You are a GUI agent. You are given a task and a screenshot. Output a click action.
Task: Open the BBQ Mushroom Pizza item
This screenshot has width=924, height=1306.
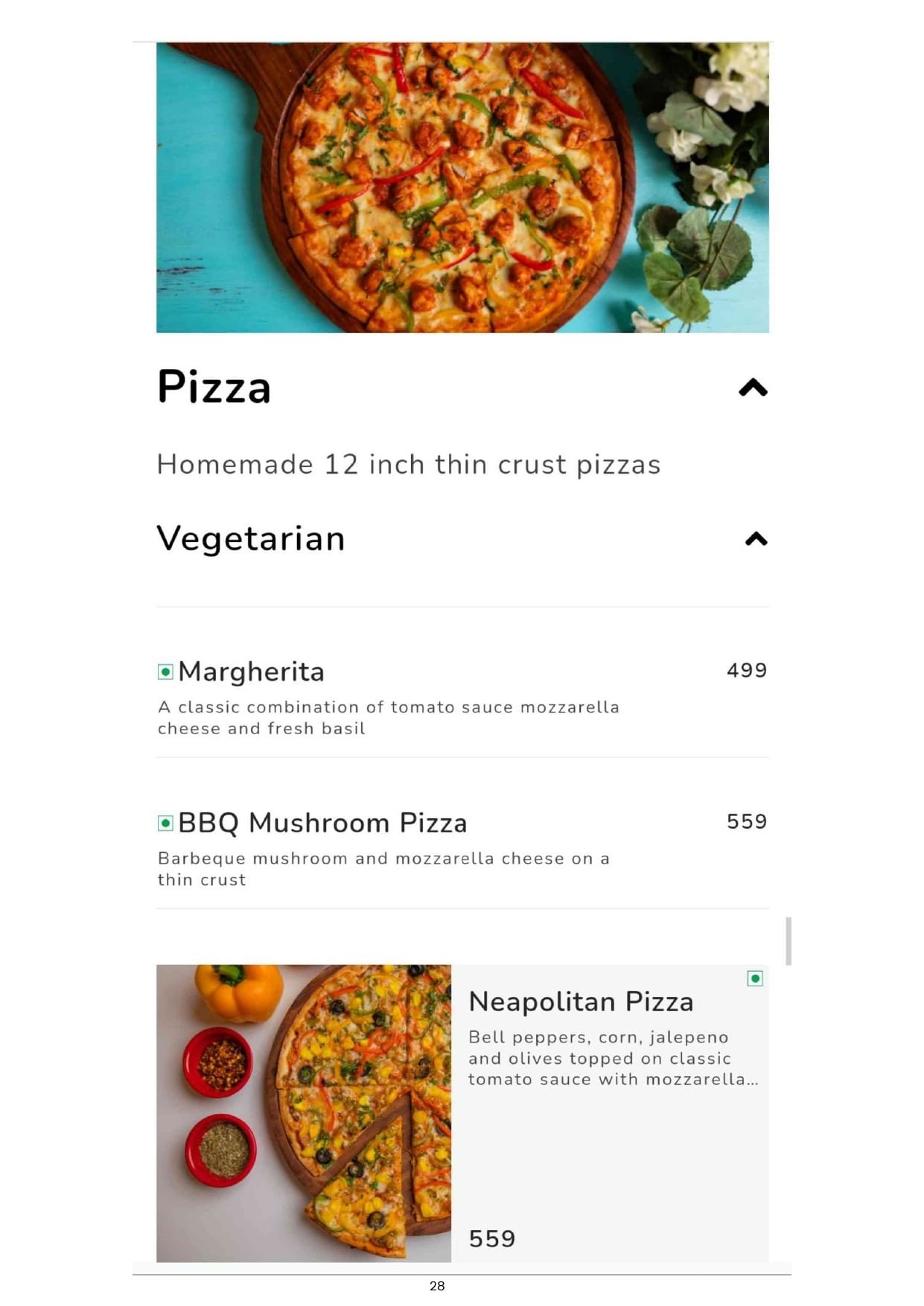point(322,823)
